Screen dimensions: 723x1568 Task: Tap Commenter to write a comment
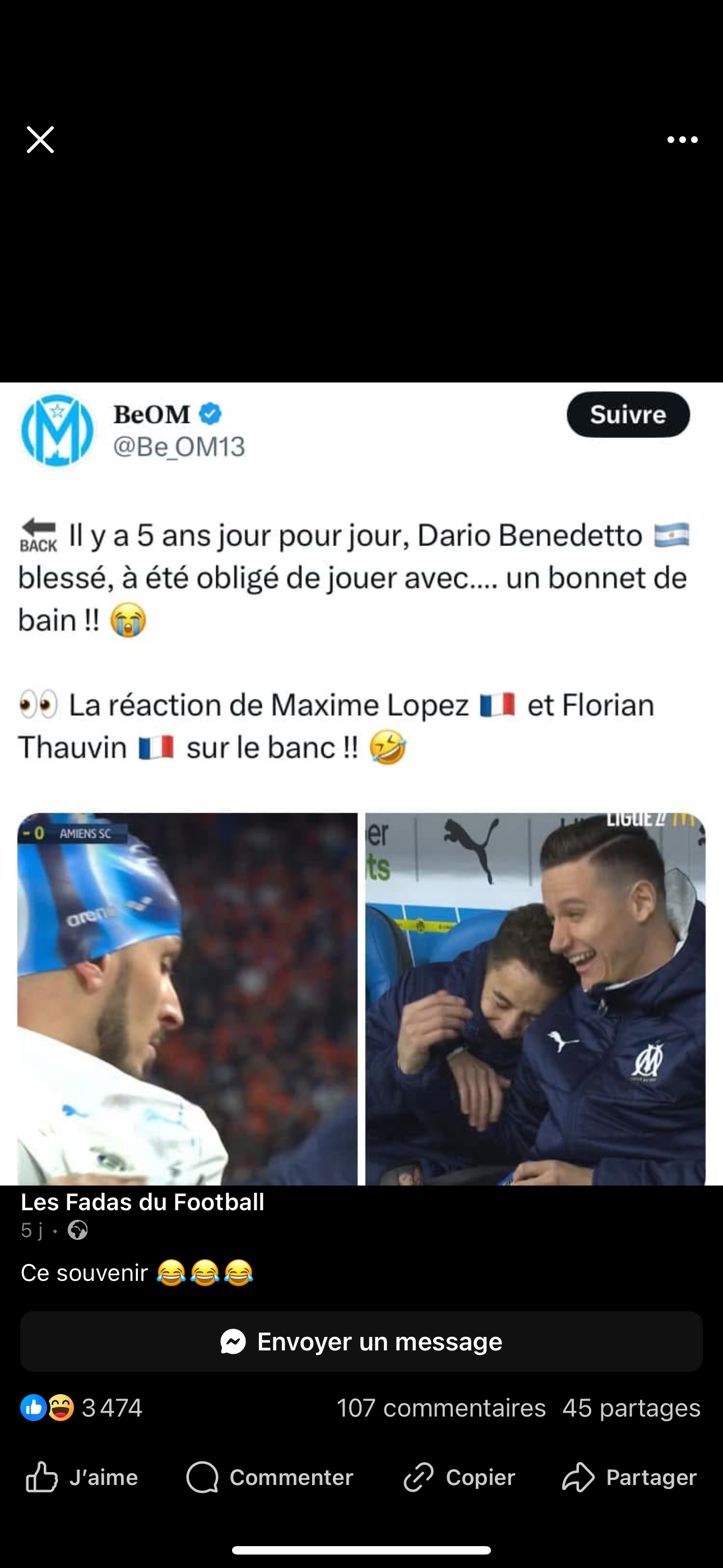(x=269, y=1477)
